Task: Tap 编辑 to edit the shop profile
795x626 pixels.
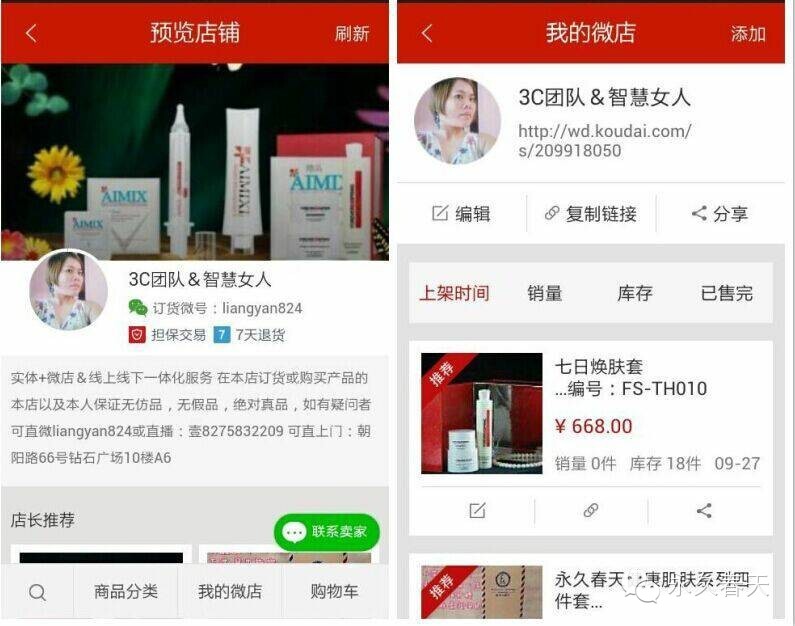Action: (461, 213)
